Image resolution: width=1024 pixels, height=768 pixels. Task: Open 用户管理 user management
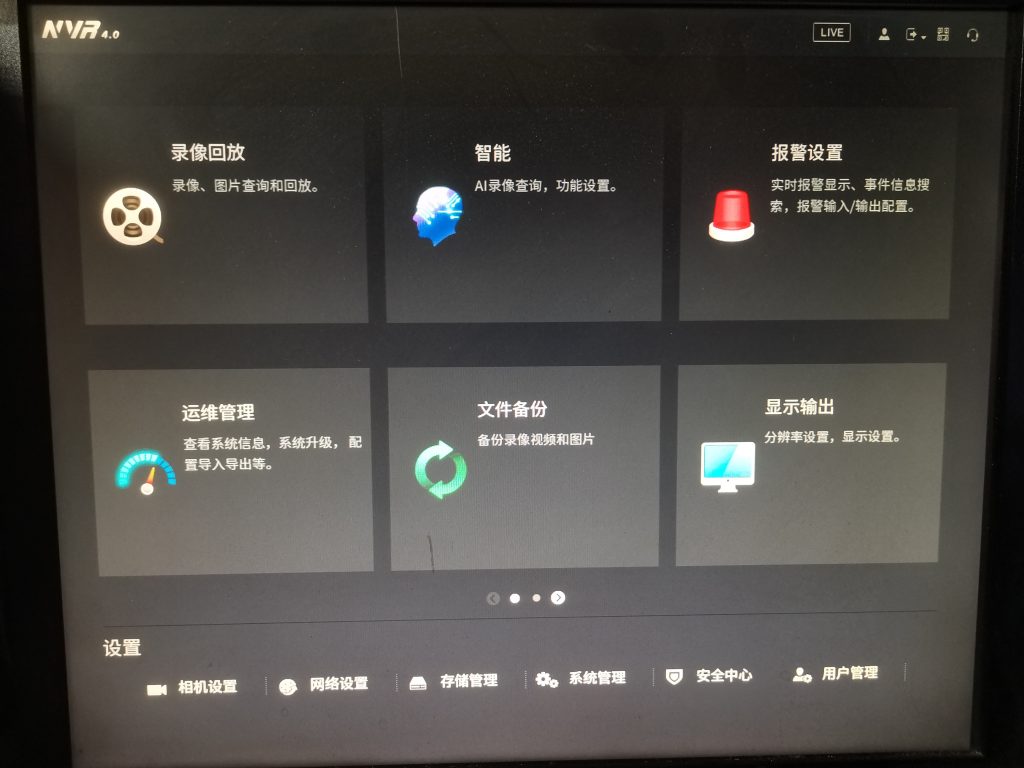[x=835, y=674]
